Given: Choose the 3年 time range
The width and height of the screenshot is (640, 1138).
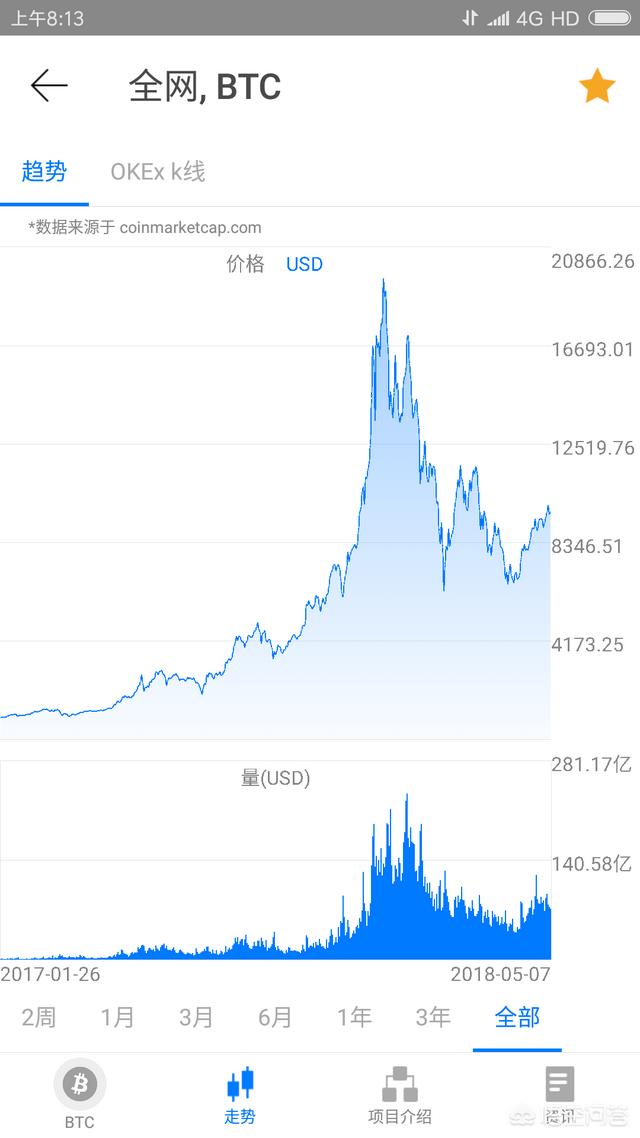Looking at the screenshot, I should [434, 1017].
